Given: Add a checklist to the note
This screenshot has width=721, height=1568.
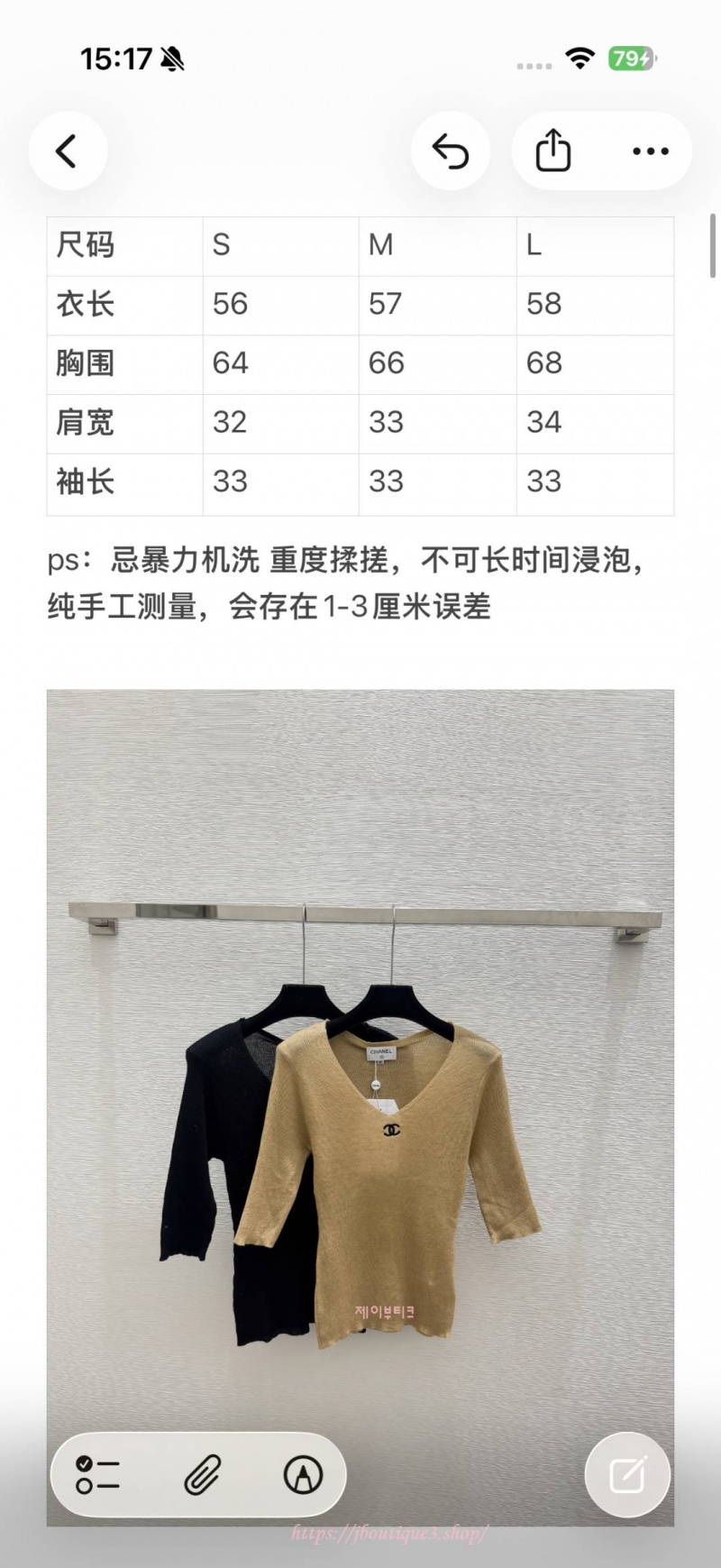Looking at the screenshot, I should 98,1475.
